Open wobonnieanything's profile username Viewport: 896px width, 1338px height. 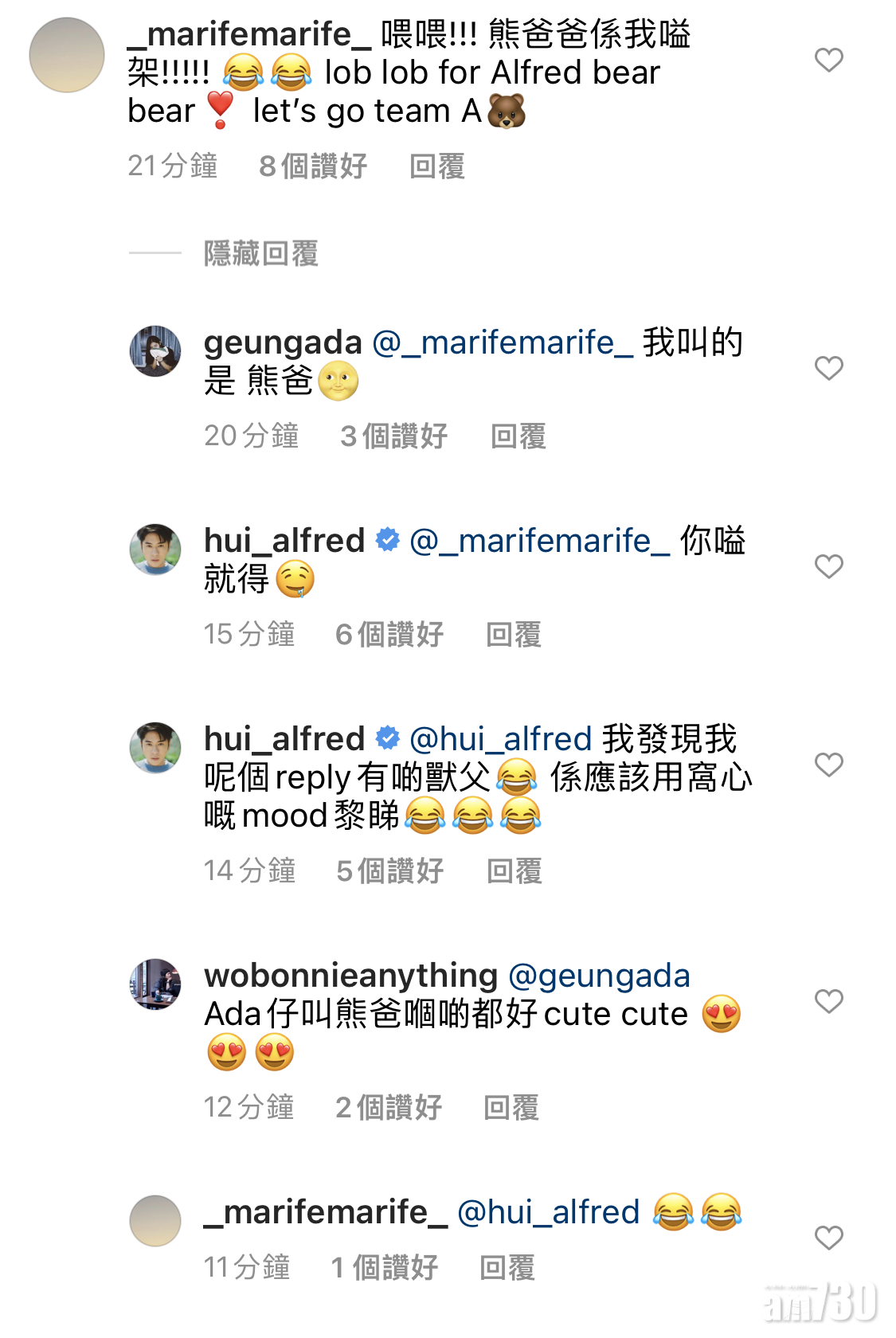pos(350,976)
